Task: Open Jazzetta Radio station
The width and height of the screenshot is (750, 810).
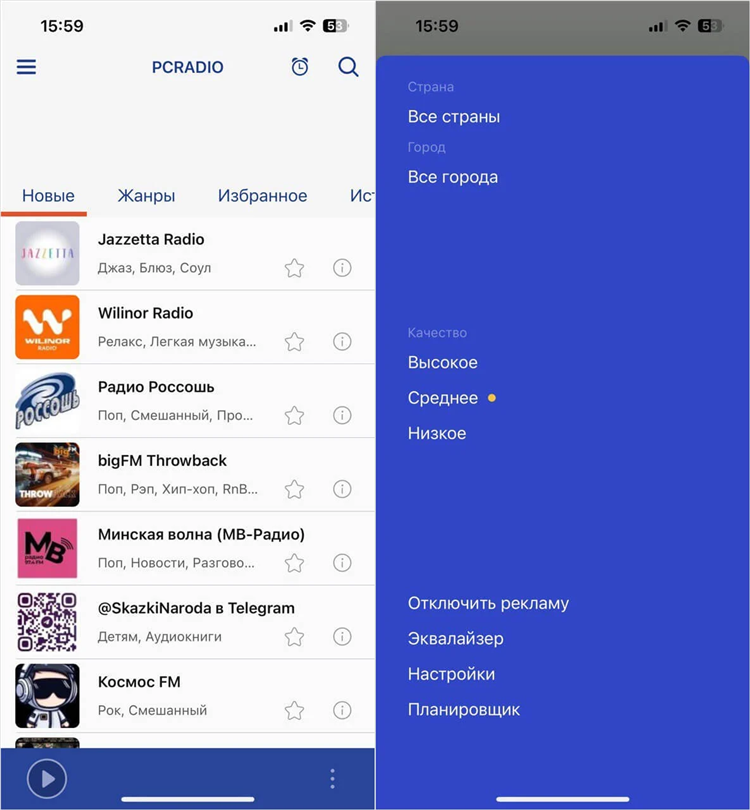Action: 150,240
